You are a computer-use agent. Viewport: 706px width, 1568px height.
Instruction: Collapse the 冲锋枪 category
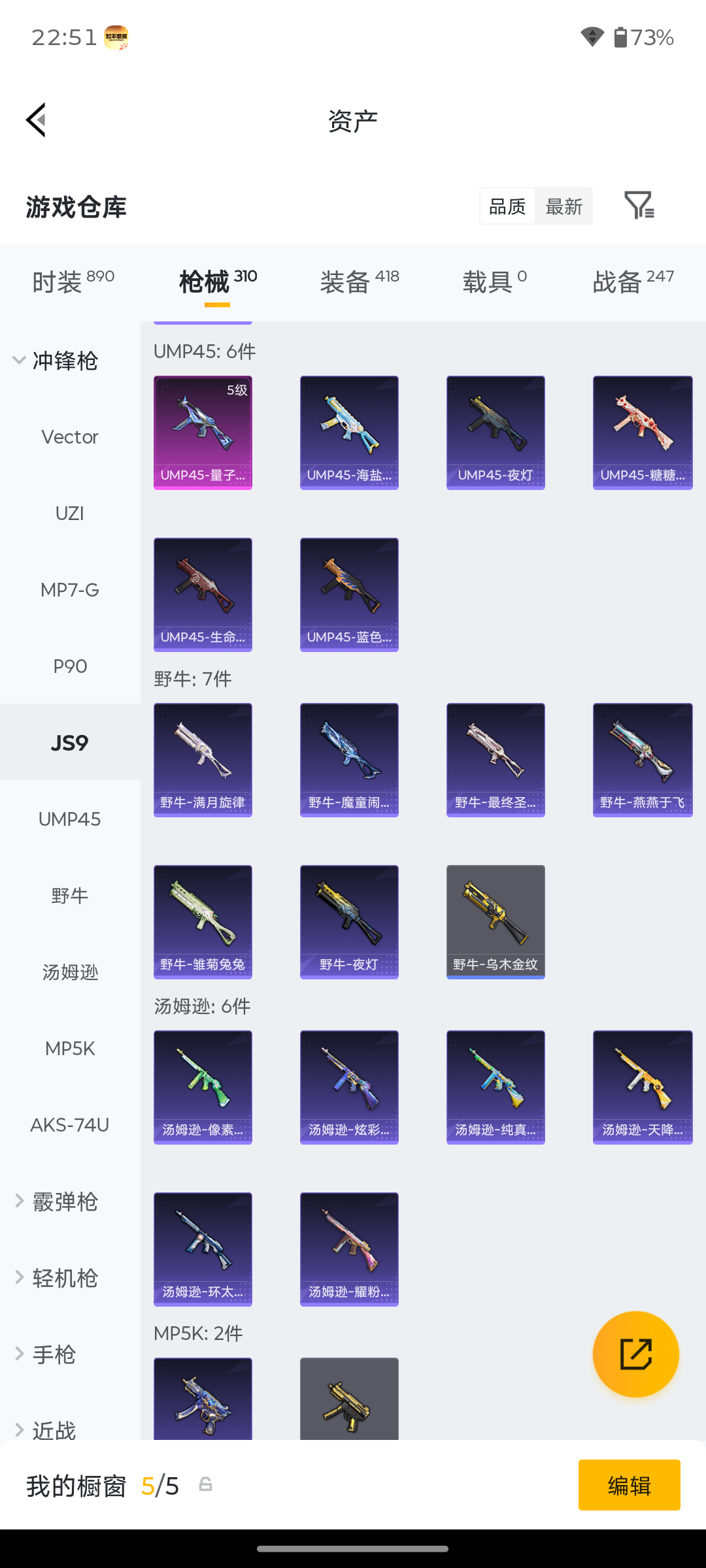[56, 360]
